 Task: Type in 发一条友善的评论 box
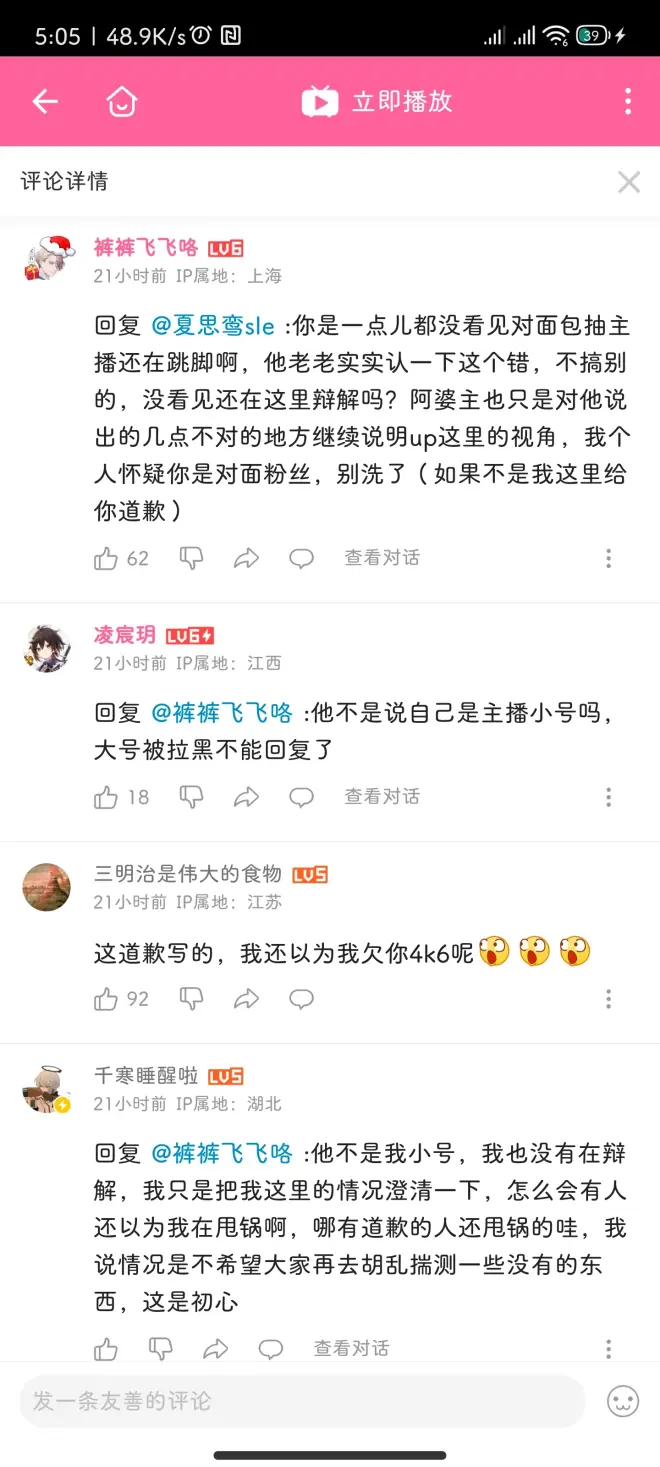click(300, 1401)
